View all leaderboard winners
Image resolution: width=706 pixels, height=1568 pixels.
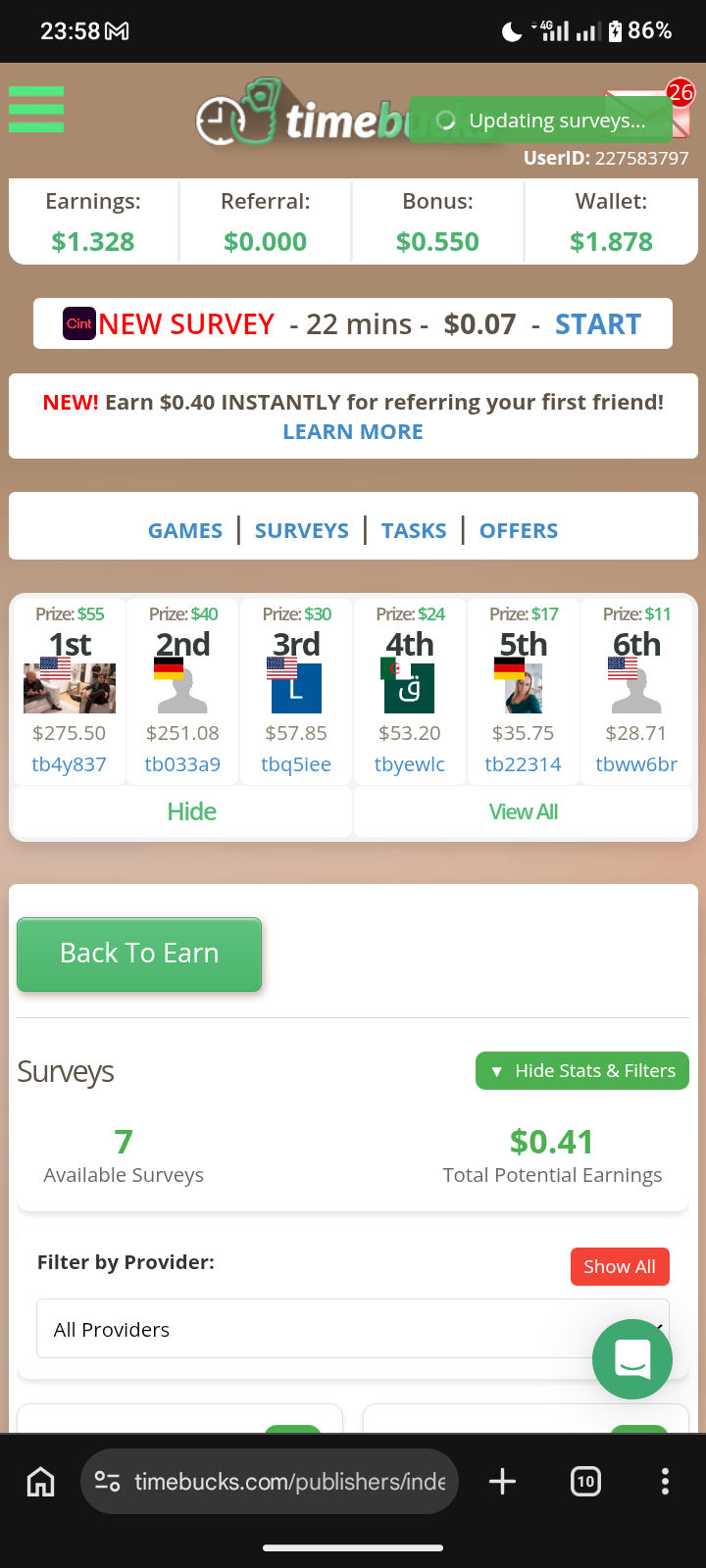pyautogui.click(x=523, y=811)
